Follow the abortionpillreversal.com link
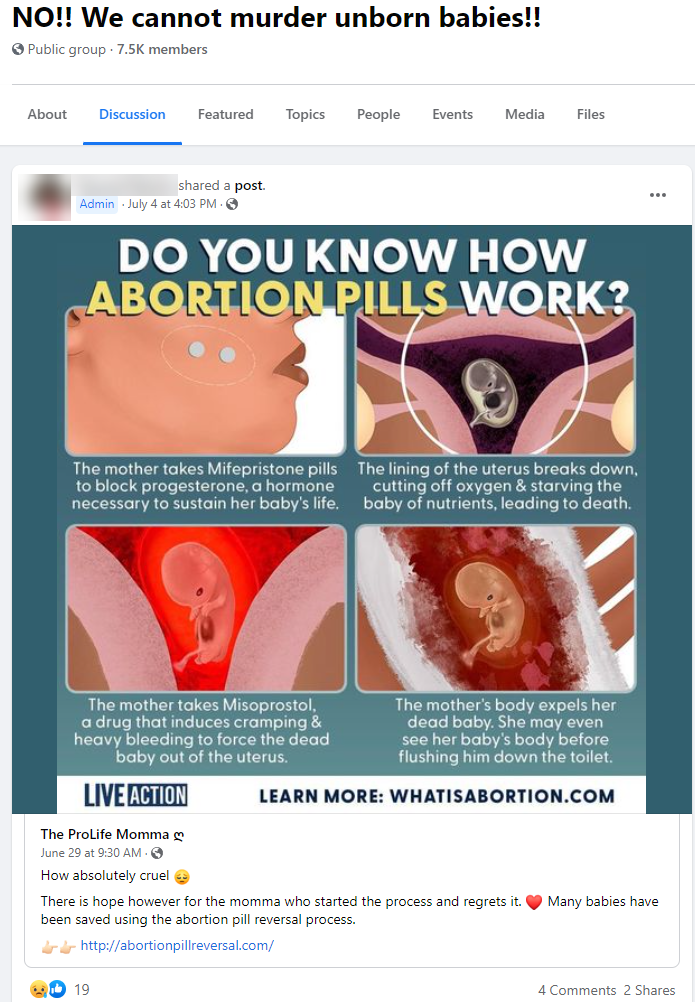Screen dimensions: 695x1002 [x=177, y=945]
